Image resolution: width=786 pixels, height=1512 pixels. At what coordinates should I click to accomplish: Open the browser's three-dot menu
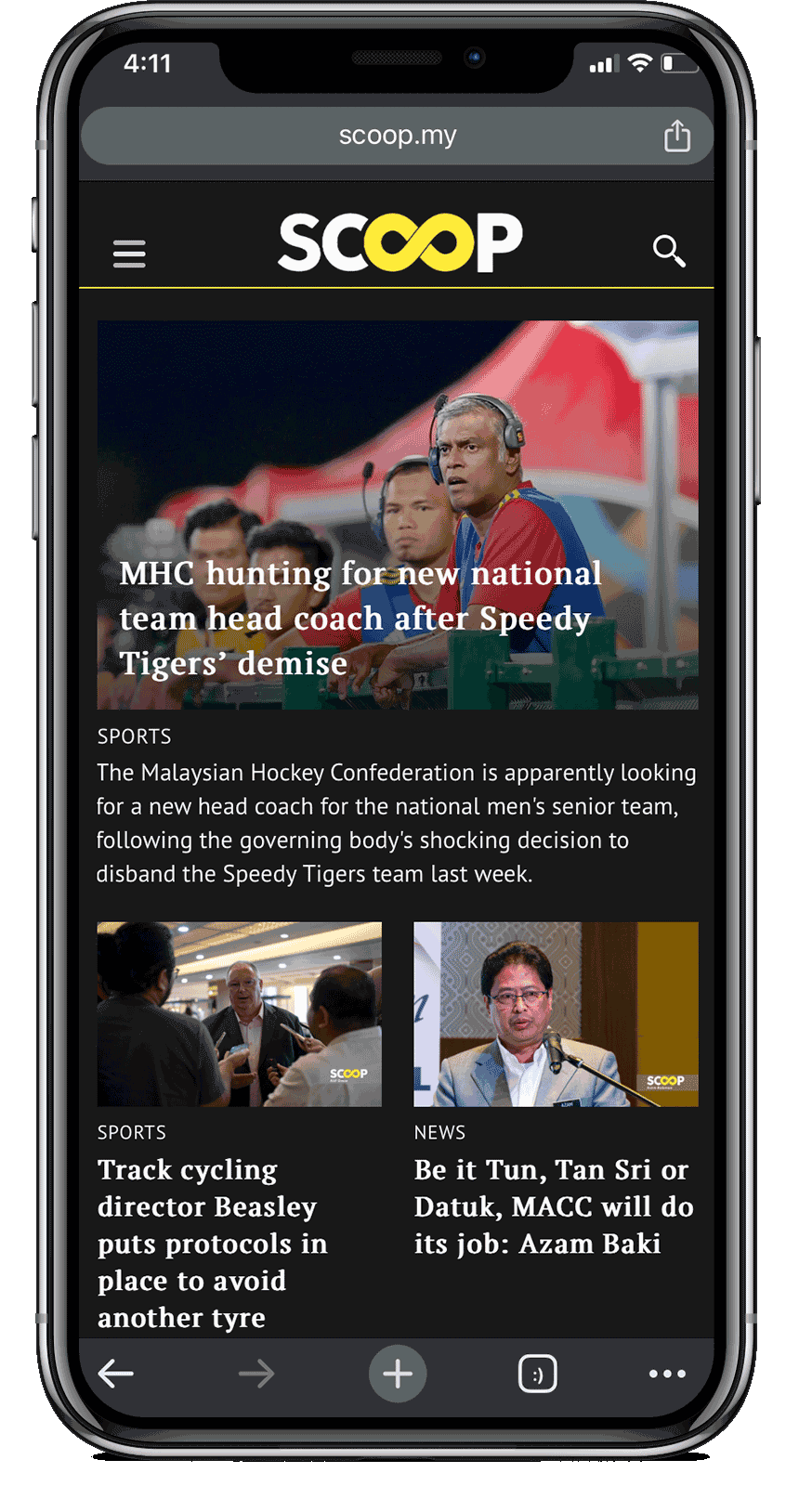coord(667,1374)
